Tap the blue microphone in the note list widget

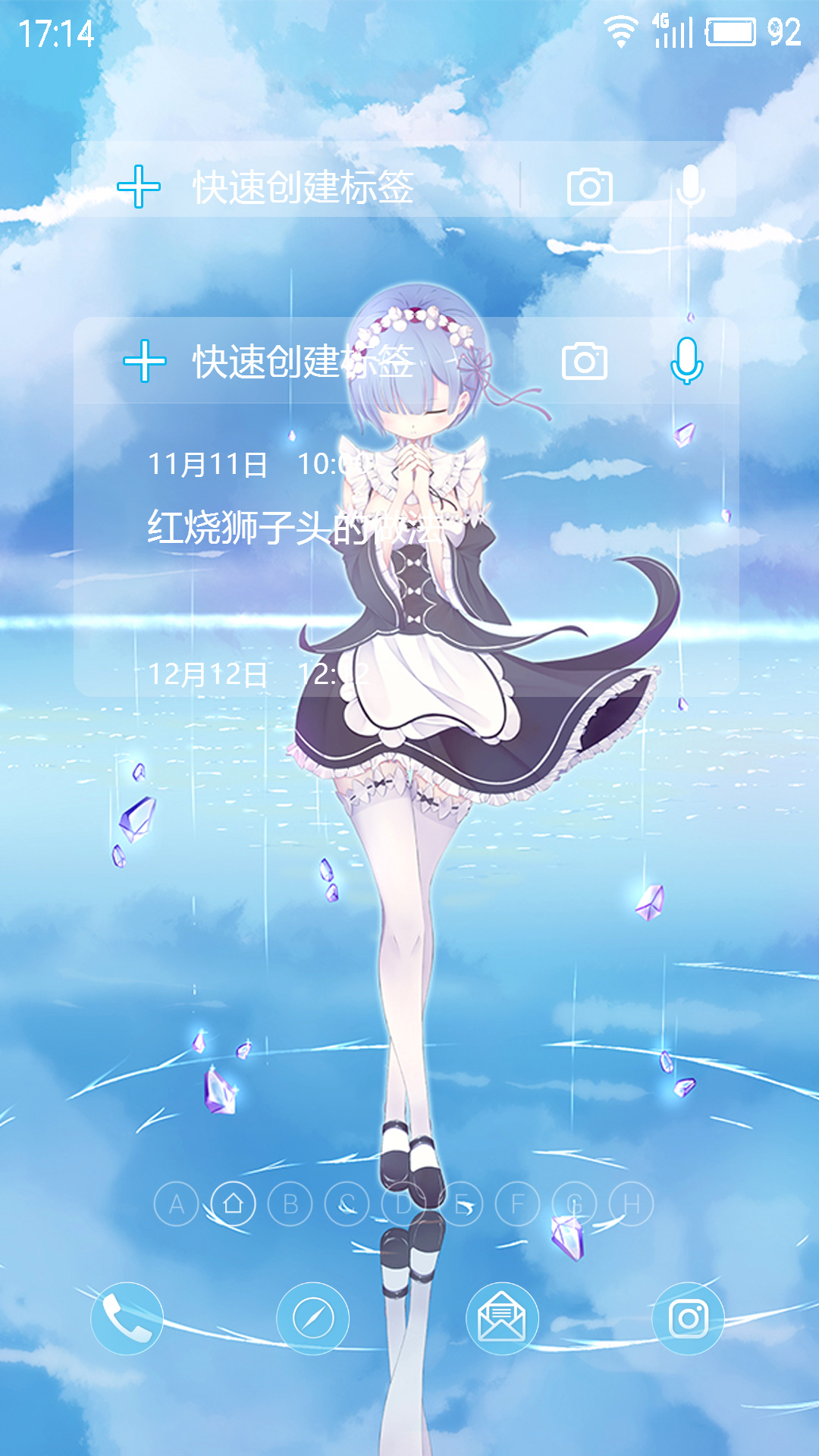[686, 361]
